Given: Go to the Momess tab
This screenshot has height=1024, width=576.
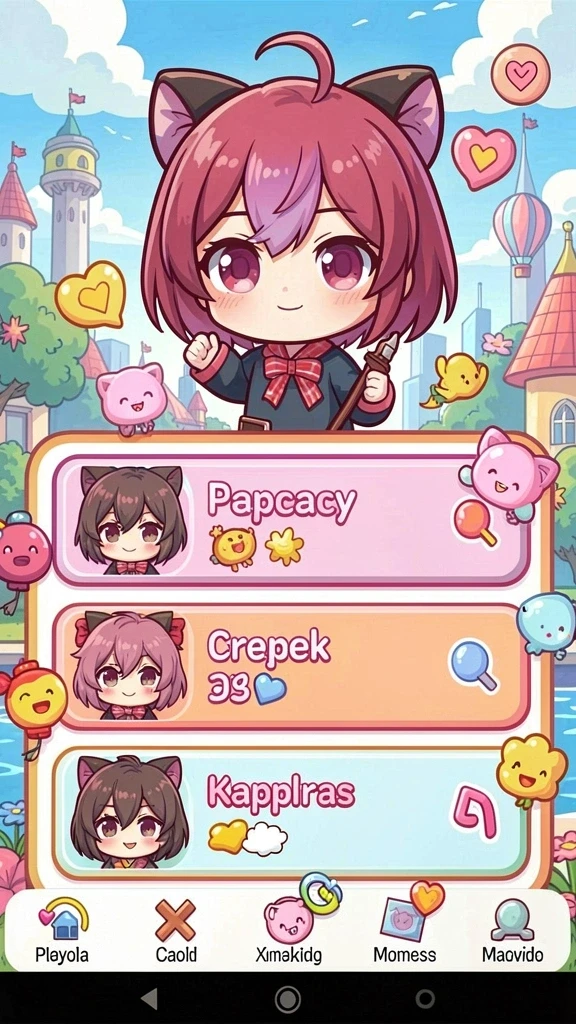Looking at the screenshot, I should click(x=404, y=931).
